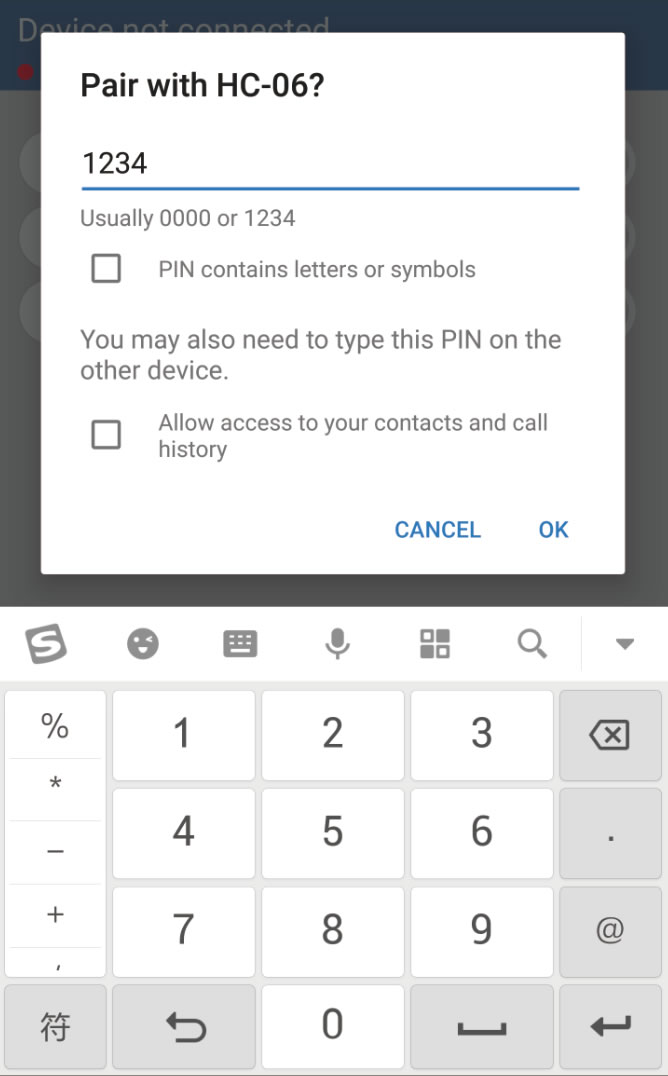The height and width of the screenshot is (1076, 668).
Task: Open the emoji panel on keyboard toolbar
Action: click(x=143, y=644)
